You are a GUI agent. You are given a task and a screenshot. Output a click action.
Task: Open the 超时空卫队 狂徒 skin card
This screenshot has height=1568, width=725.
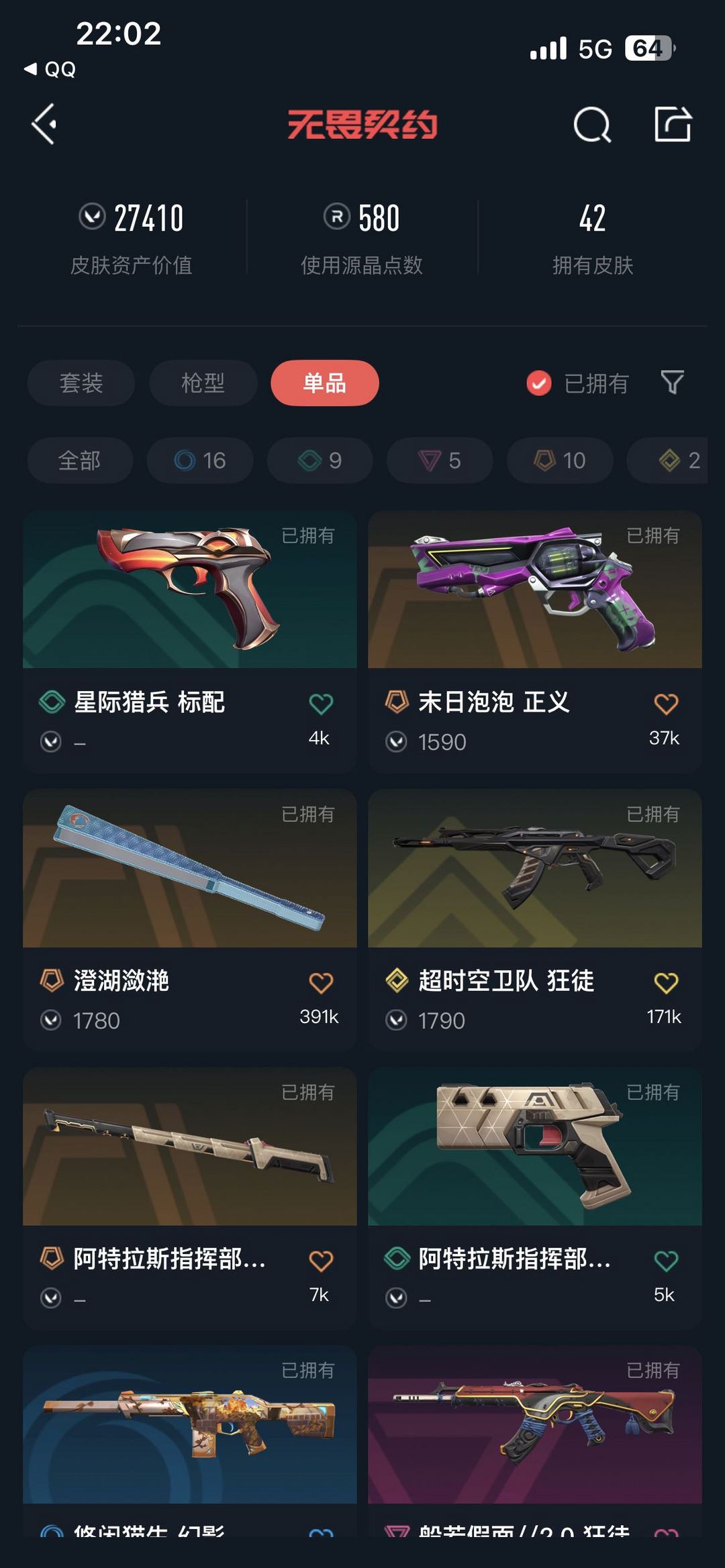pos(535,920)
